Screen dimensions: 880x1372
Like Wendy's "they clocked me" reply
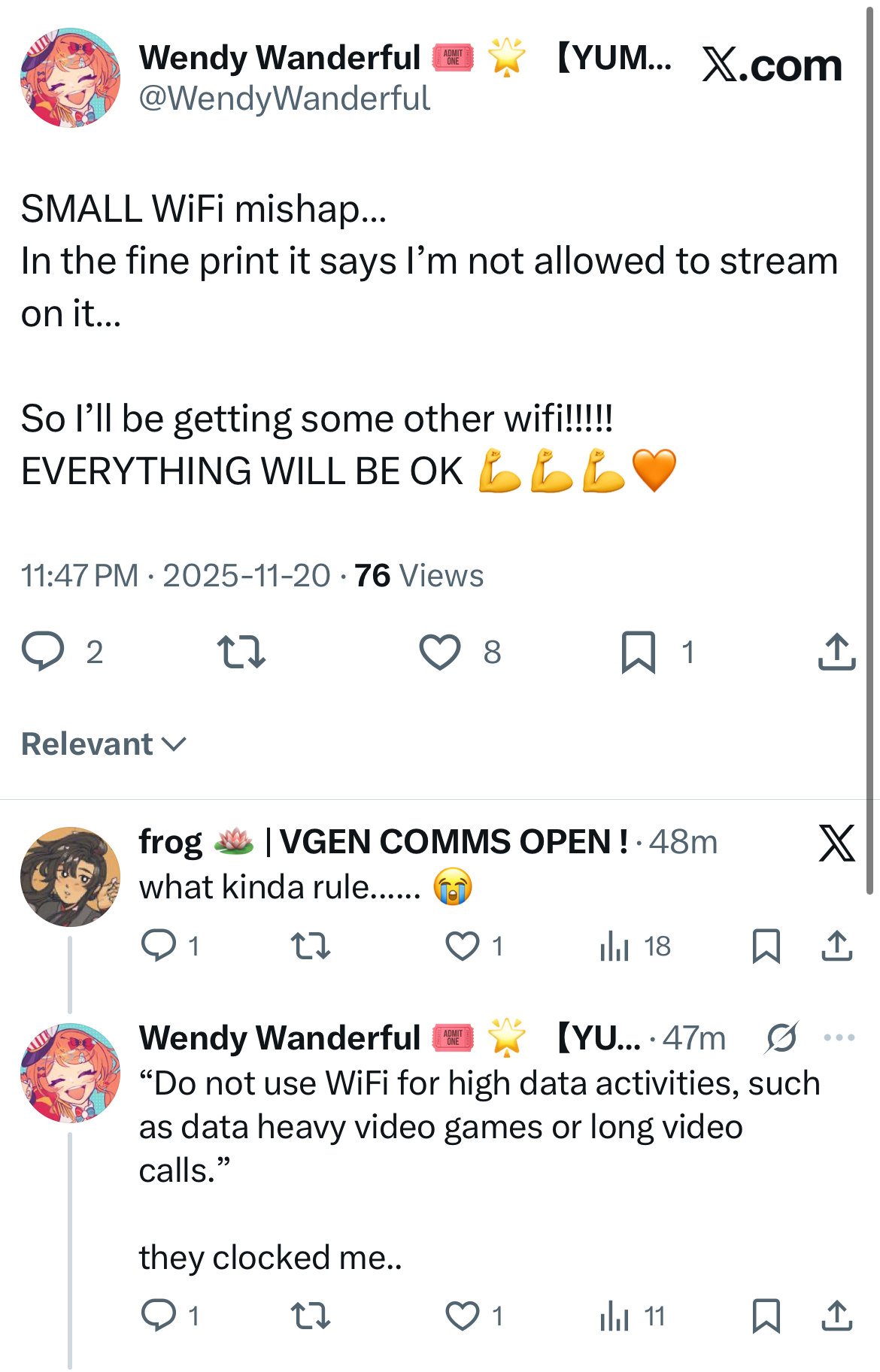coord(463,1316)
